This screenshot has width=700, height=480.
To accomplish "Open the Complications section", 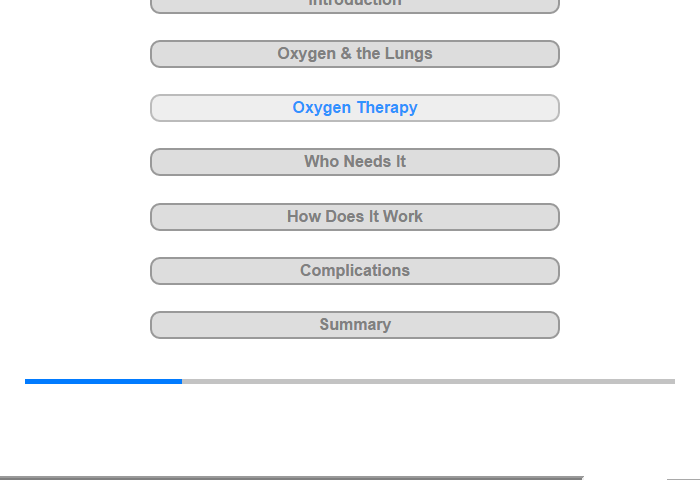I will pyautogui.click(x=354, y=271).
